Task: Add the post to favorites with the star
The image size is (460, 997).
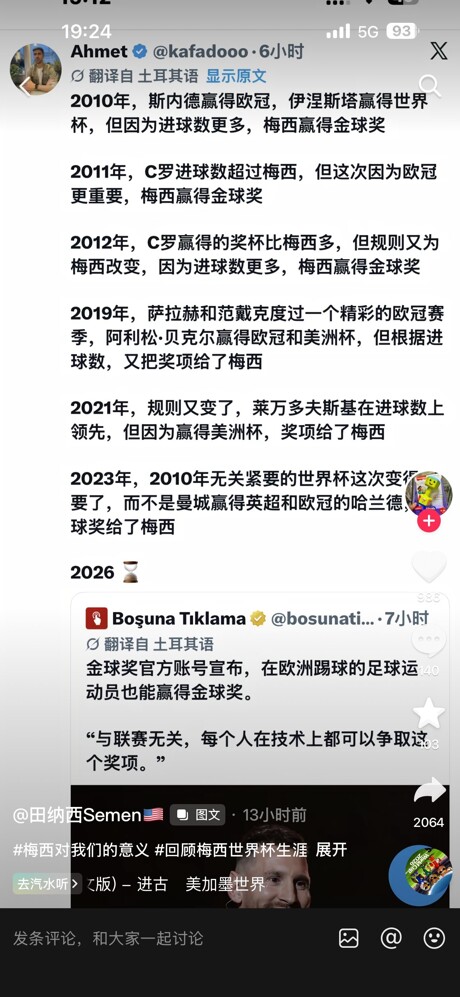Action: point(429,713)
